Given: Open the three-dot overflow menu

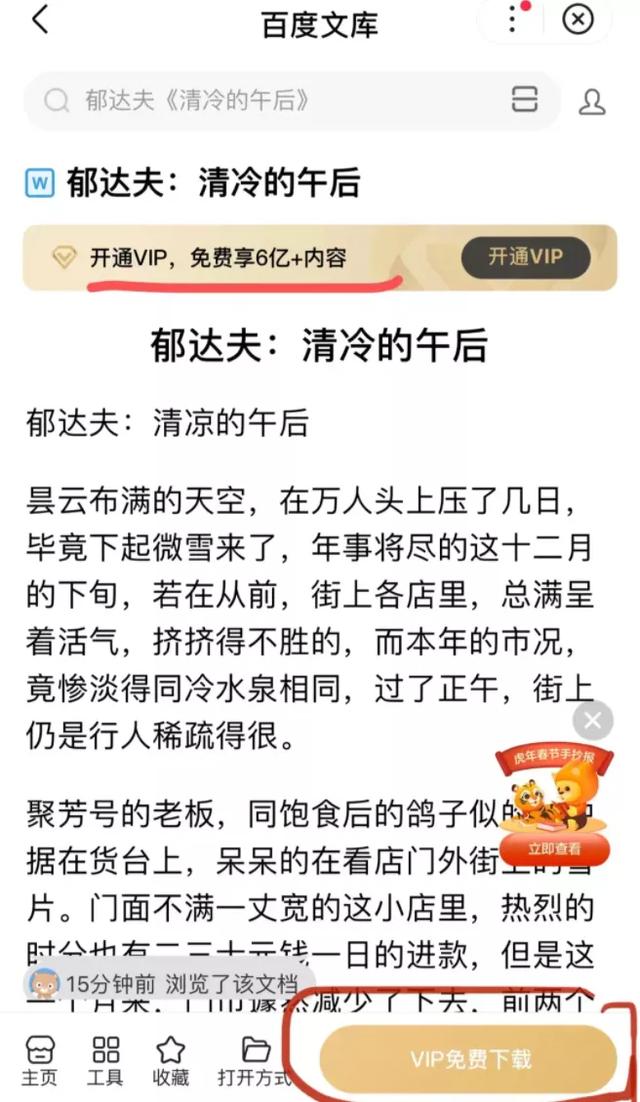Looking at the screenshot, I should coord(514,20).
